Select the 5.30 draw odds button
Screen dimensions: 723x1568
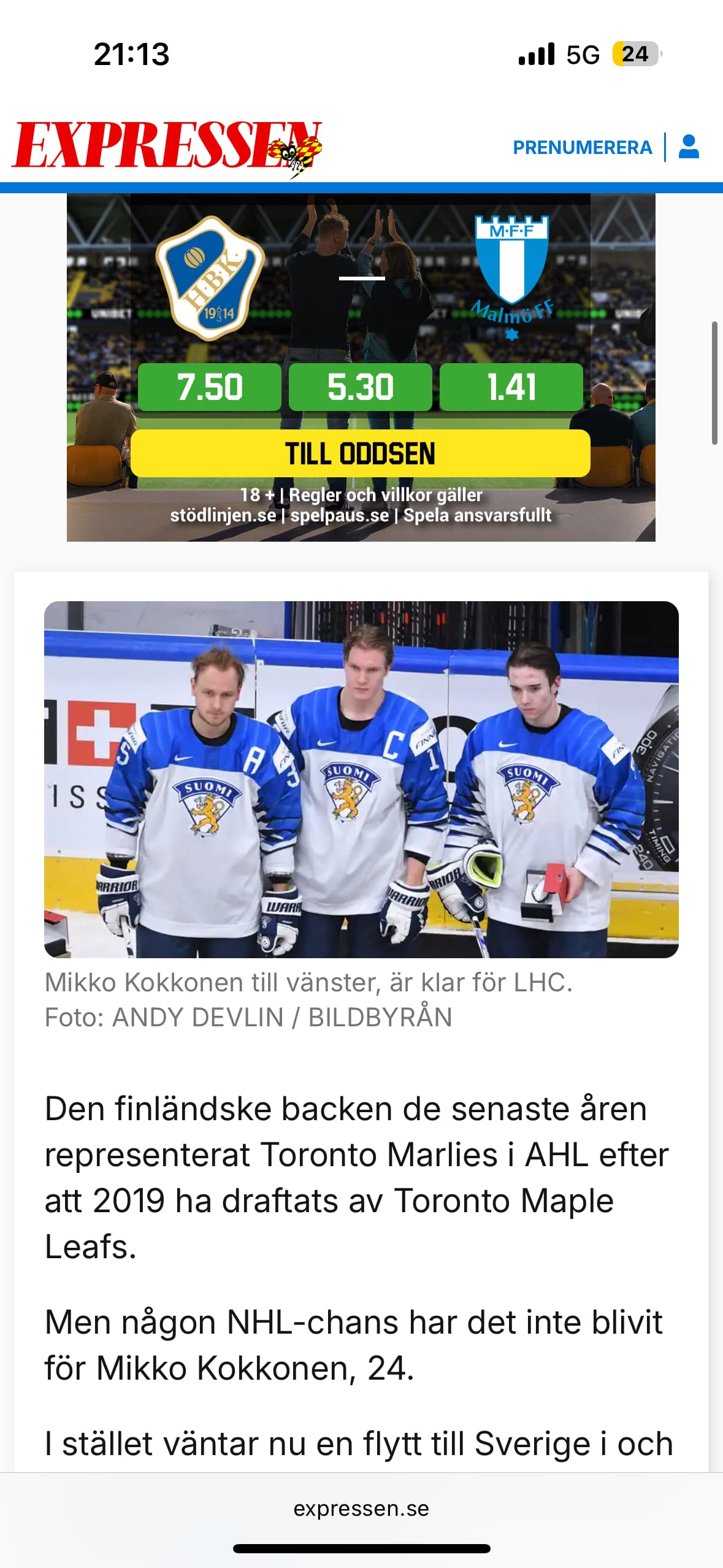click(361, 387)
